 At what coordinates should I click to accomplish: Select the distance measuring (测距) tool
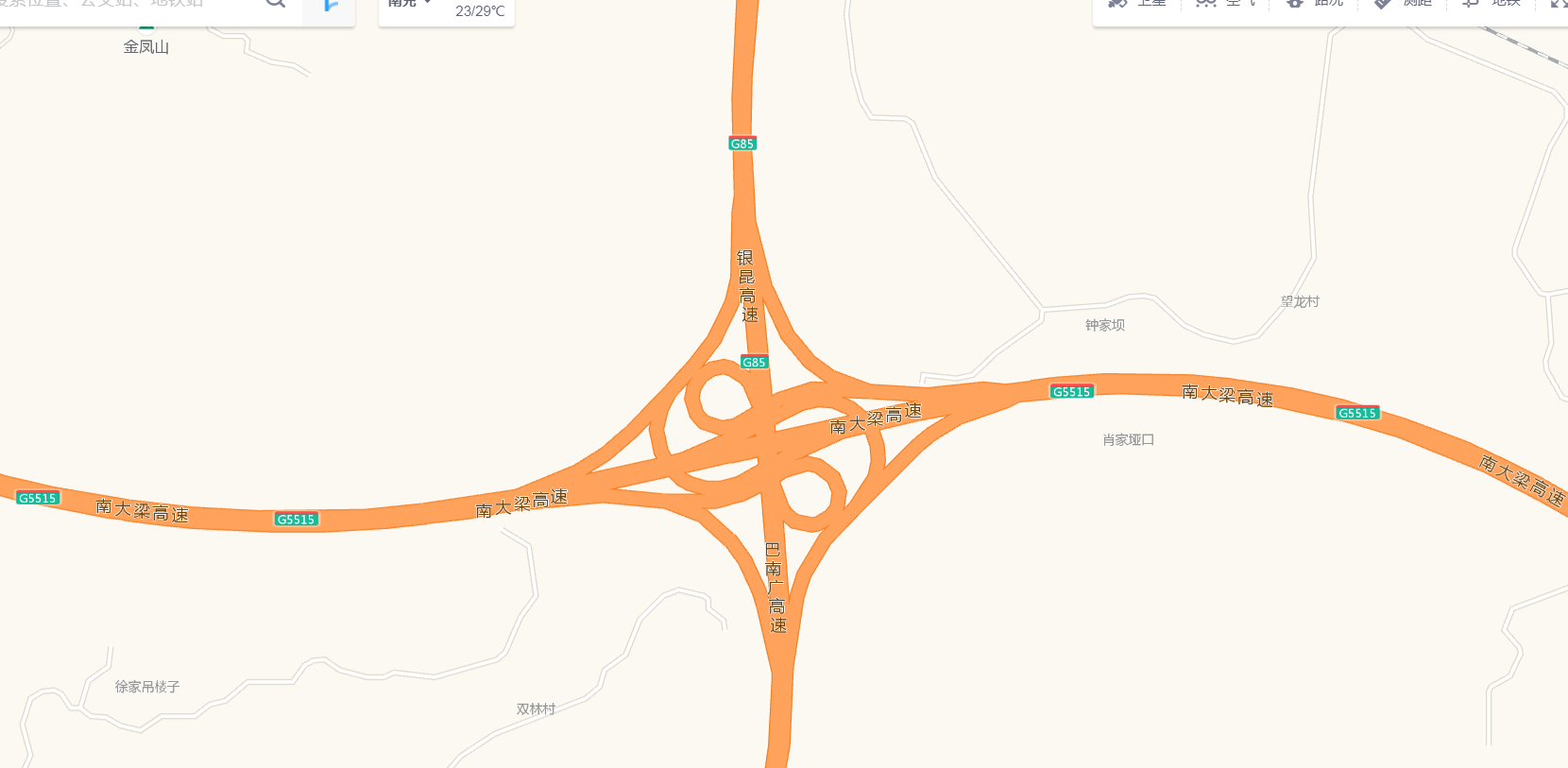[x=1404, y=4]
